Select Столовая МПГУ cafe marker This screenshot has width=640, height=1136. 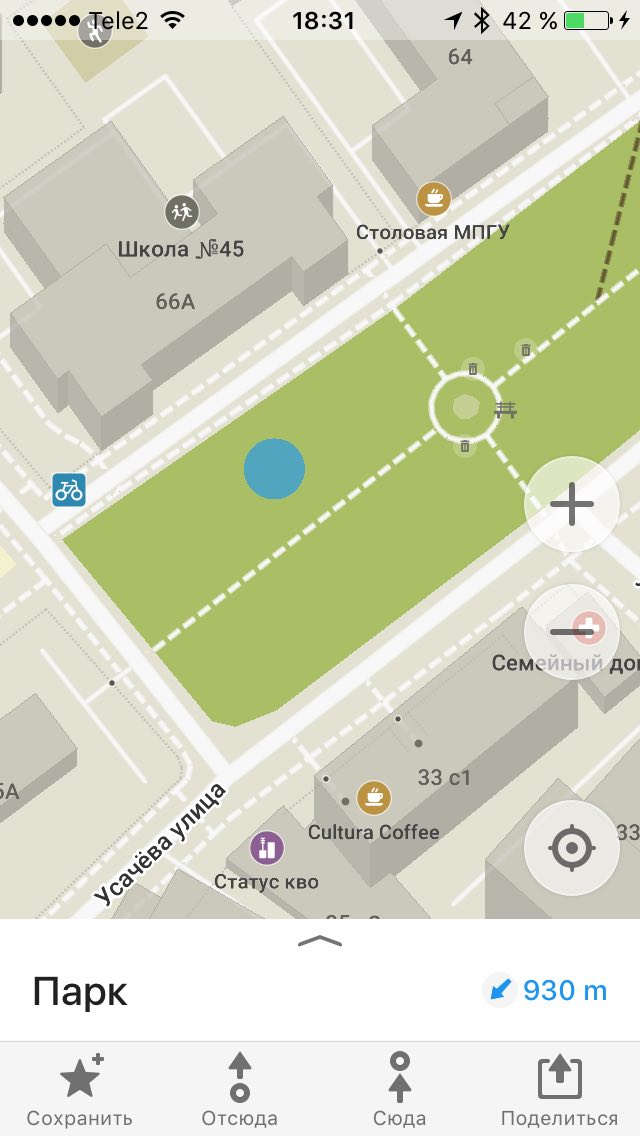433,198
